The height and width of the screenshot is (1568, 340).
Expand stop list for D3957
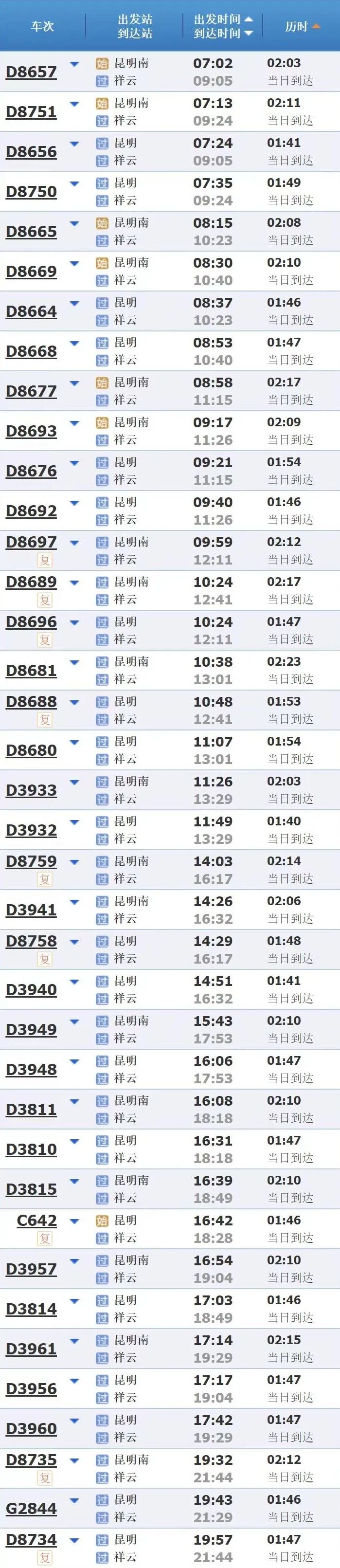pos(75,1261)
